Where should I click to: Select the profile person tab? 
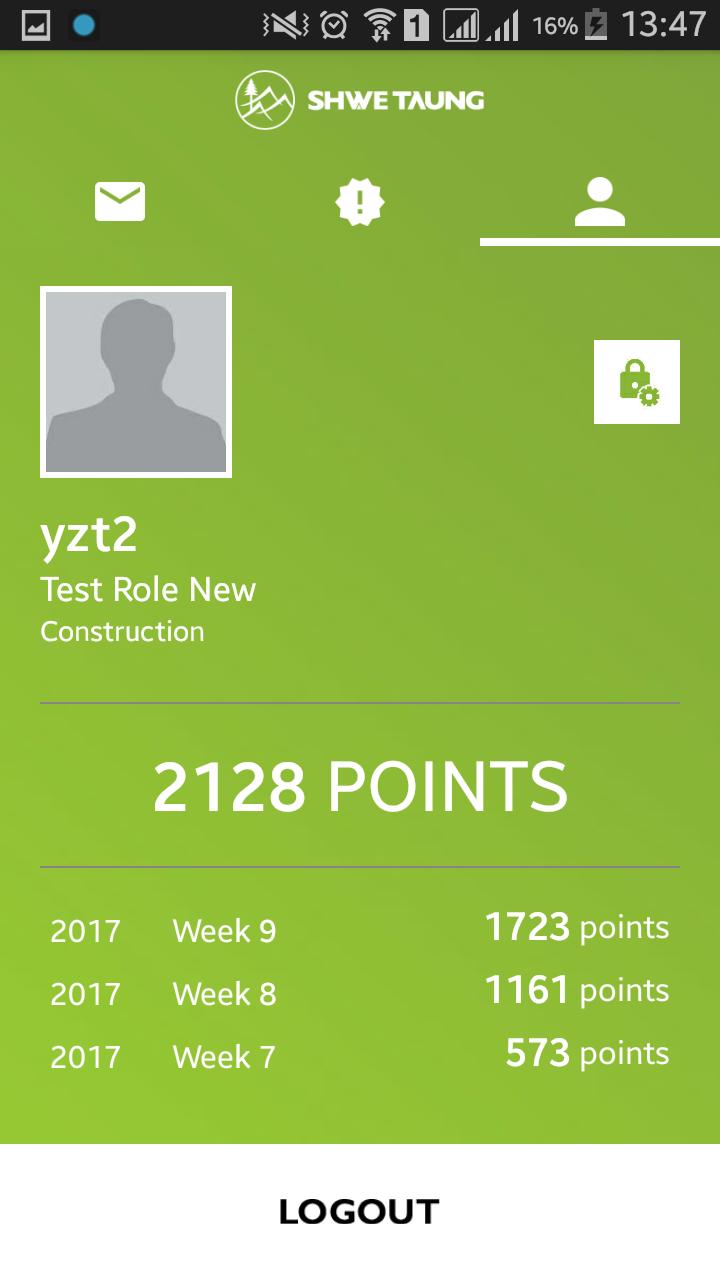tap(600, 201)
